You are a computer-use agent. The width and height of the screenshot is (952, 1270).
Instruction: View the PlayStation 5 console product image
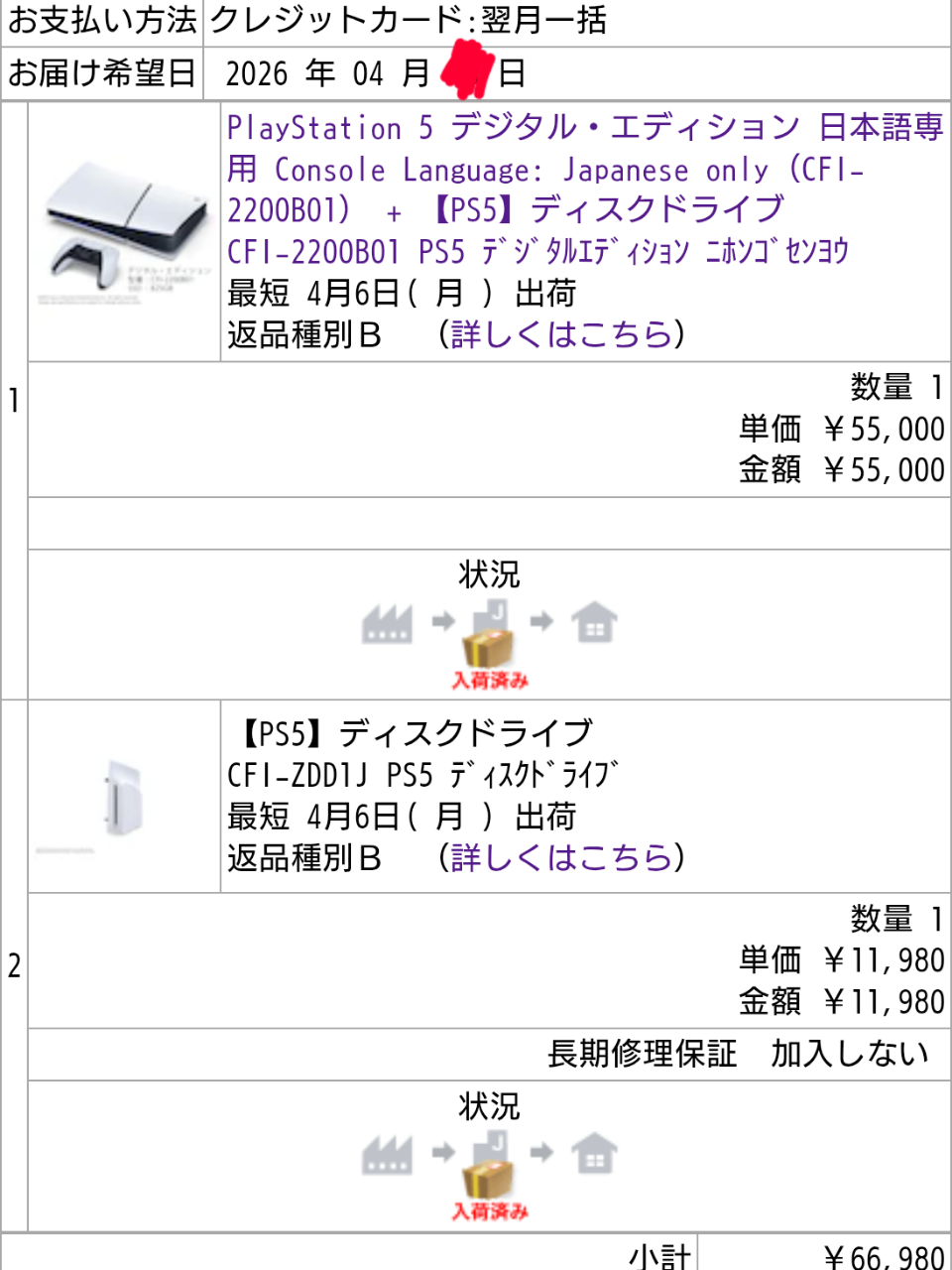[x=124, y=233]
